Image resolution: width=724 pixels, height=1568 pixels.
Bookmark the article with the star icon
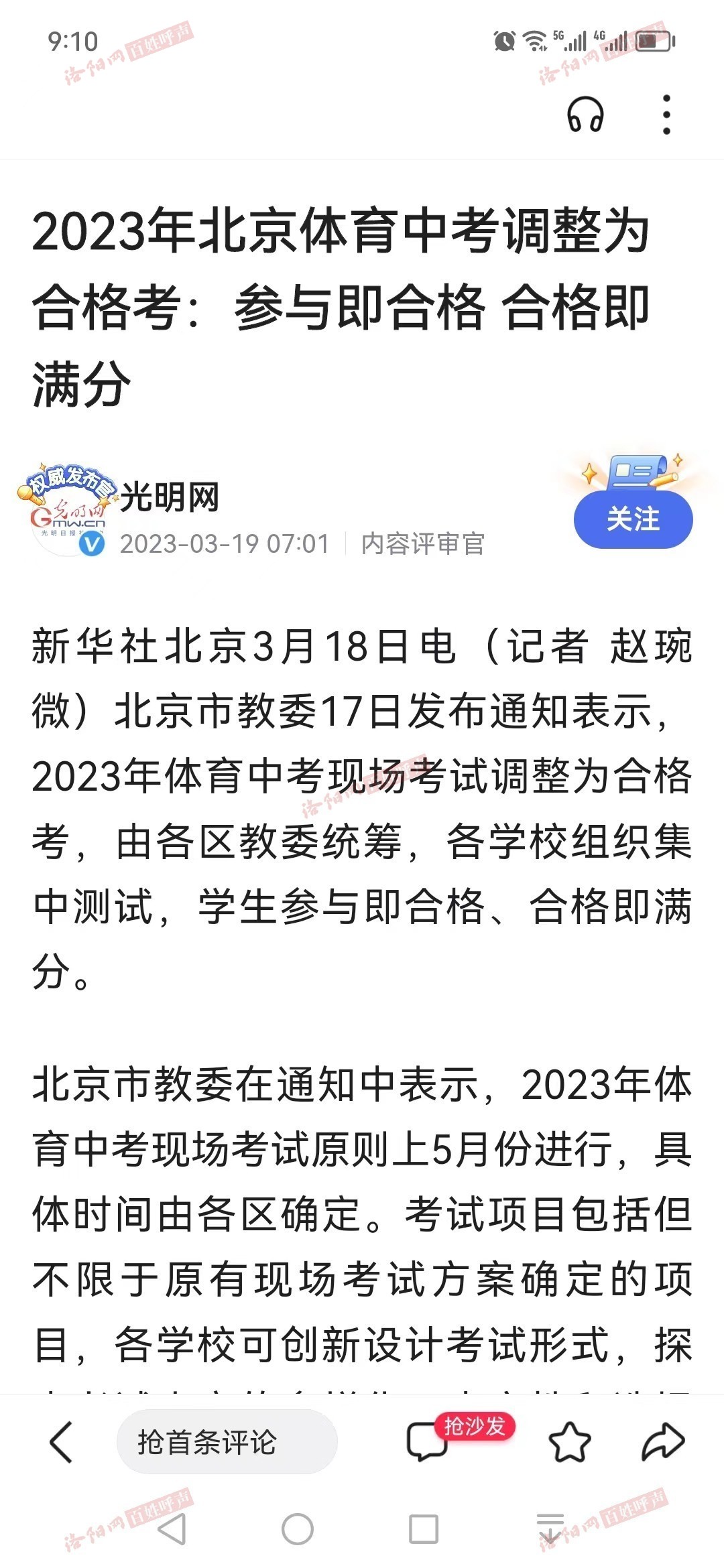[569, 1441]
